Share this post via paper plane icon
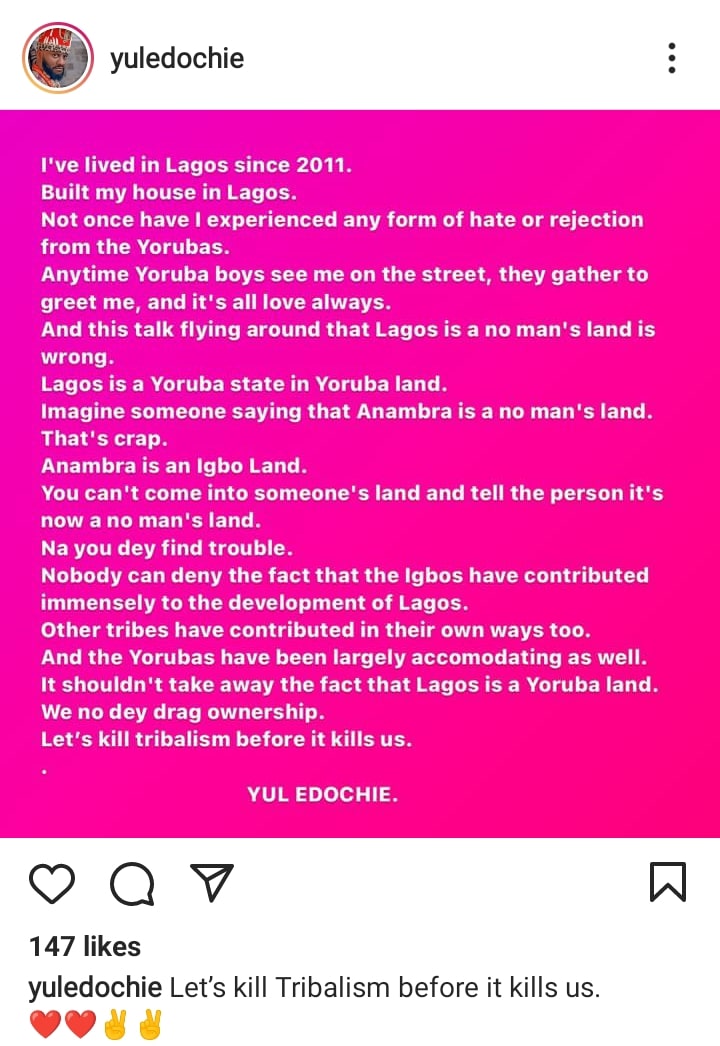The height and width of the screenshot is (1046, 720). coord(212,882)
